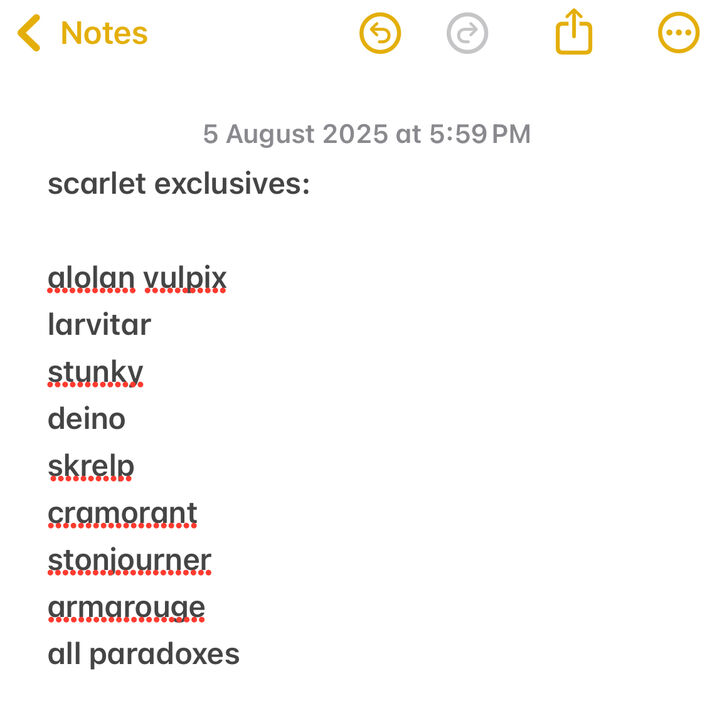Open the more options menu
Viewport: 707px width, 728px height.
[x=678, y=33]
